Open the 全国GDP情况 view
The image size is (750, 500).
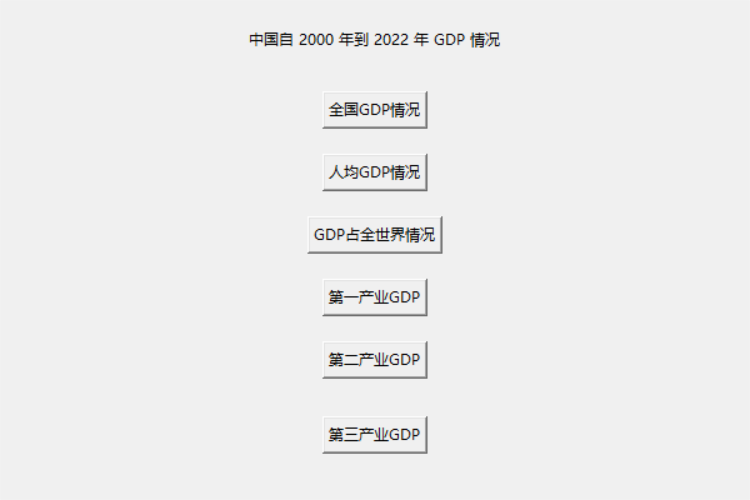click(375, 110)
